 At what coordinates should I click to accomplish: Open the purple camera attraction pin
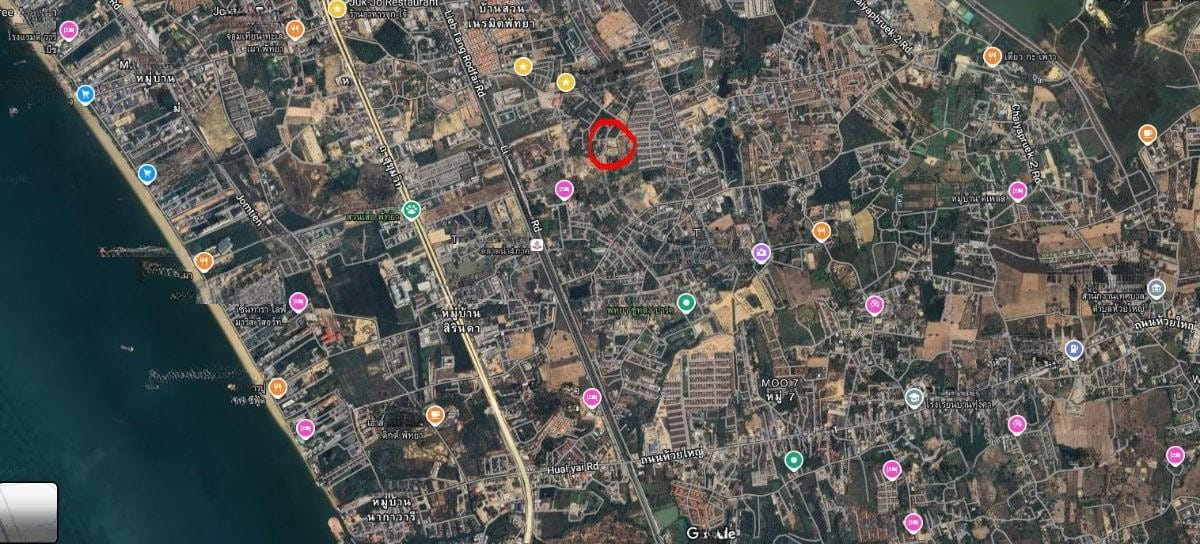tap(761, 252)
